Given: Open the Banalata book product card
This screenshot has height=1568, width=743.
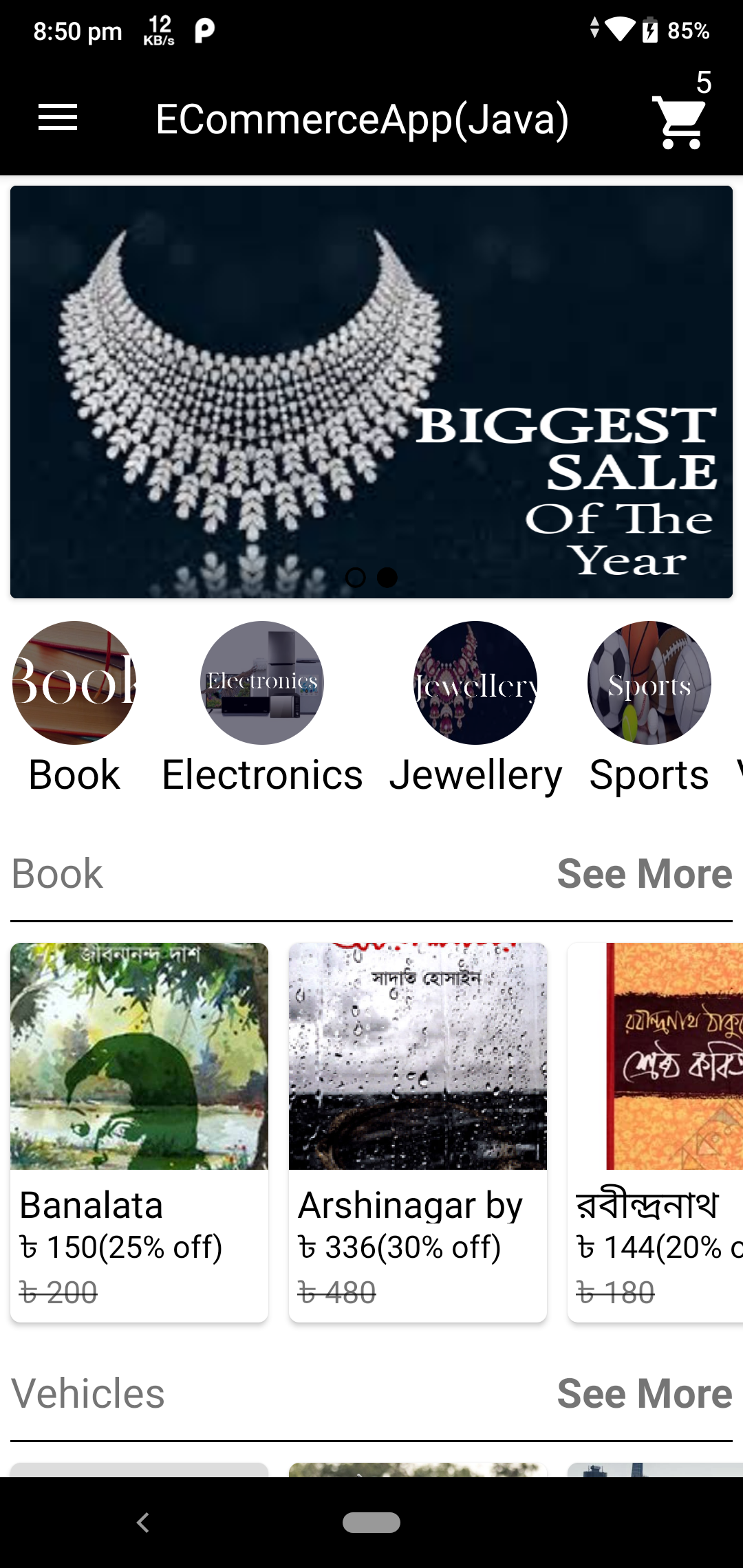Looking at the screenshot, I should (138, 1128).
